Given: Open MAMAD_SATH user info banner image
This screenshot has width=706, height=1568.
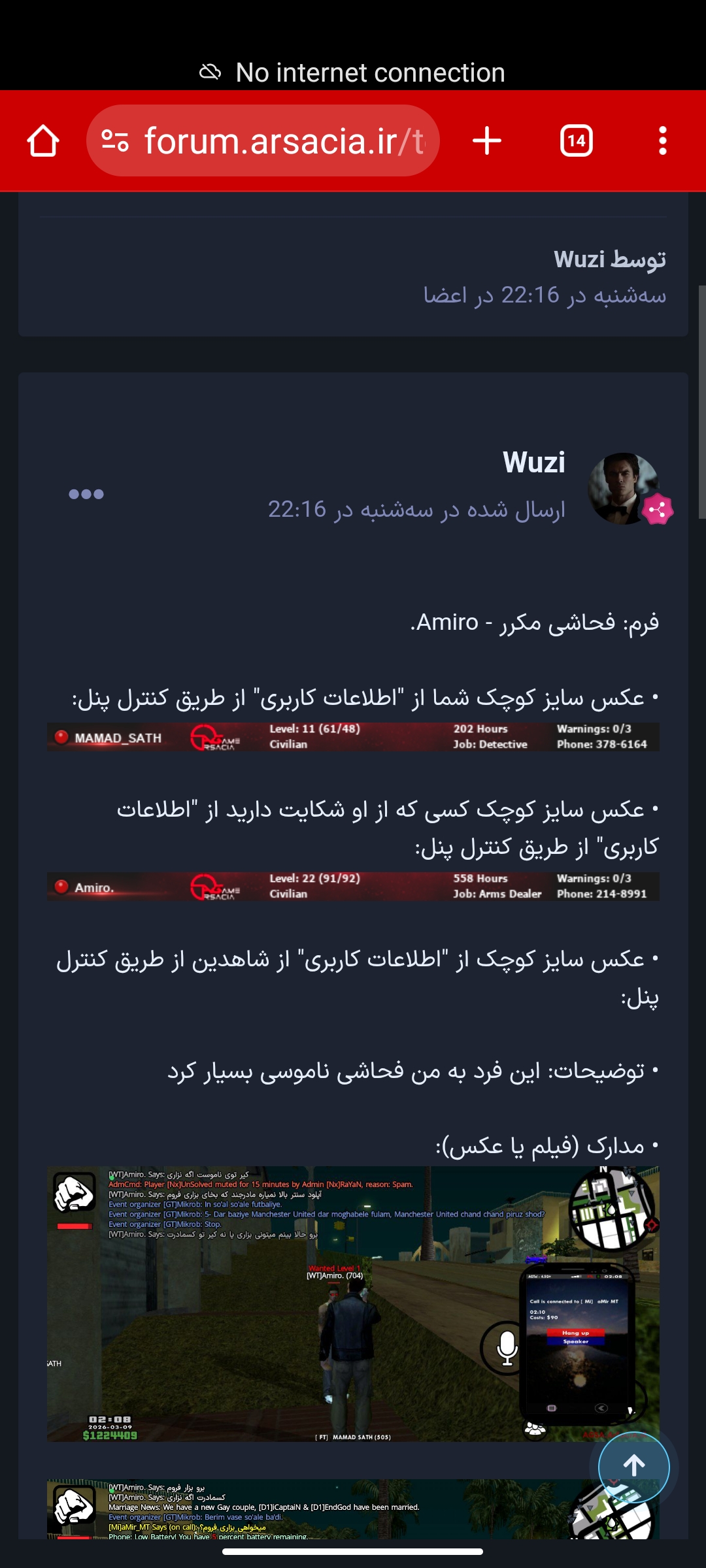Looking at the screenshot, I should pyautogui.click(x=353, y=736).
